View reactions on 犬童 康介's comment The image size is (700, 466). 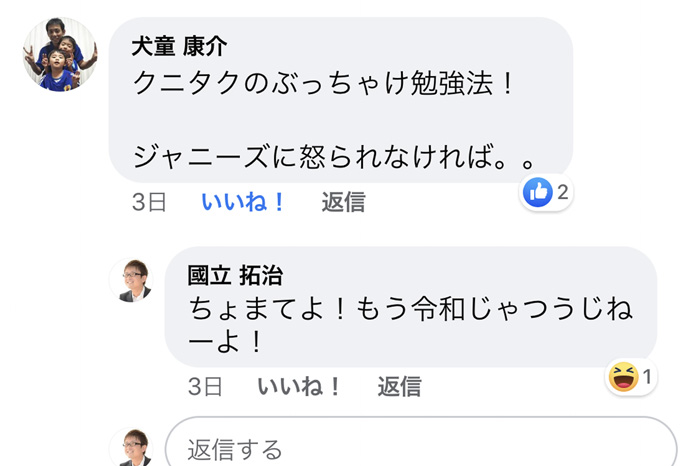(546, 193)
